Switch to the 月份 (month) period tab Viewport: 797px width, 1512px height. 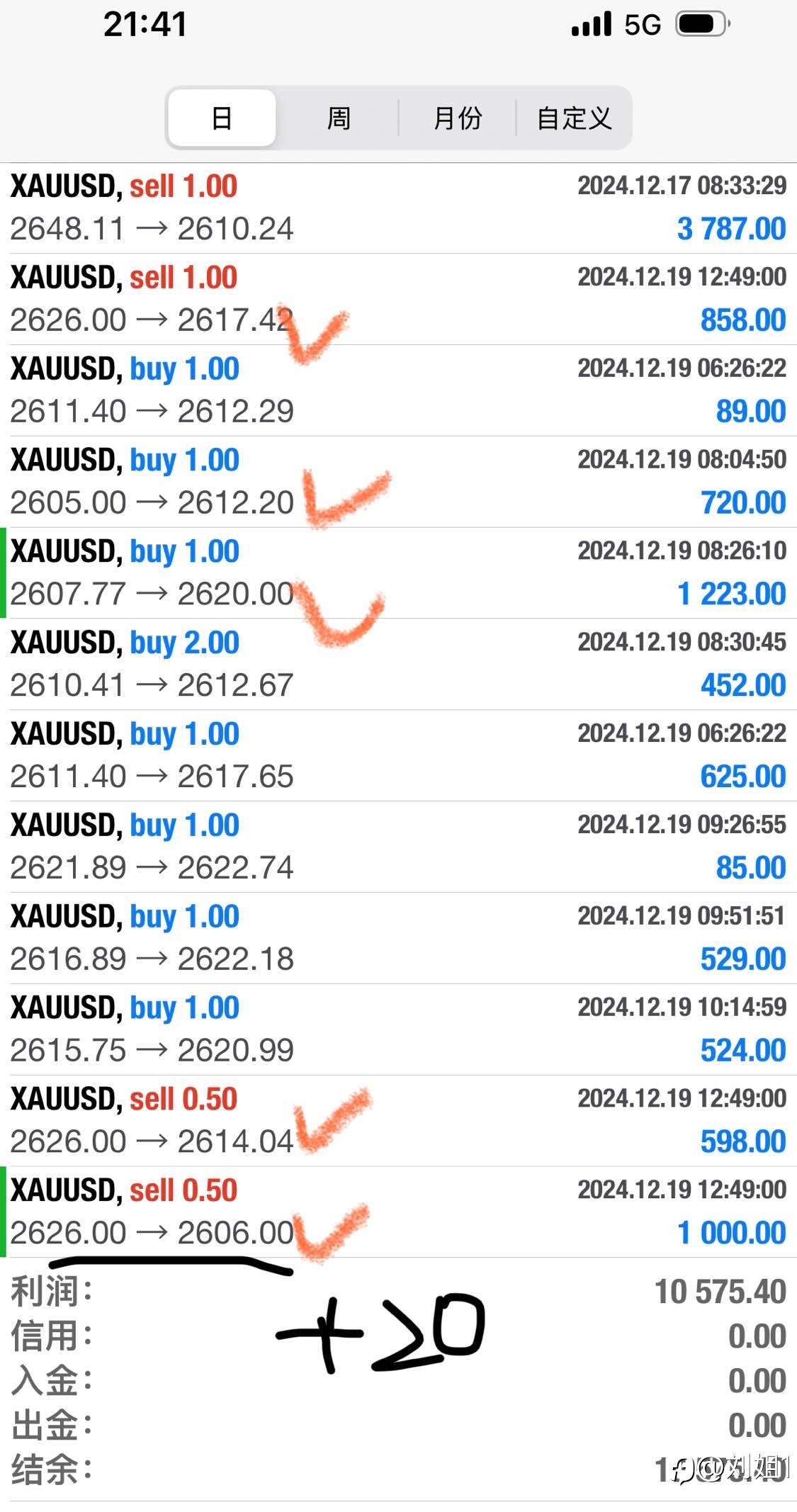click(458, 118)
